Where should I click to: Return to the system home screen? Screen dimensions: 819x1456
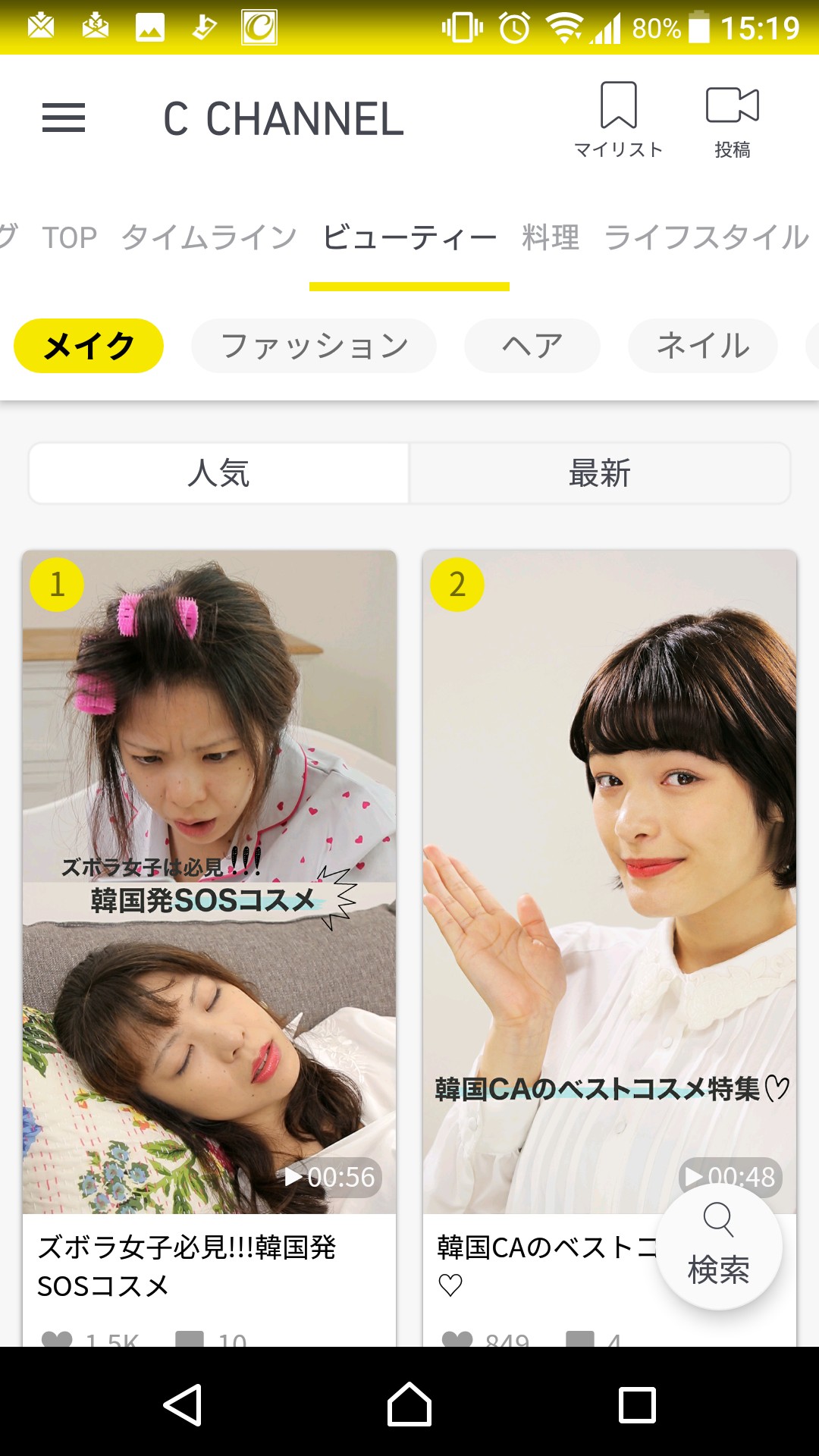(x=409, y=1404)
